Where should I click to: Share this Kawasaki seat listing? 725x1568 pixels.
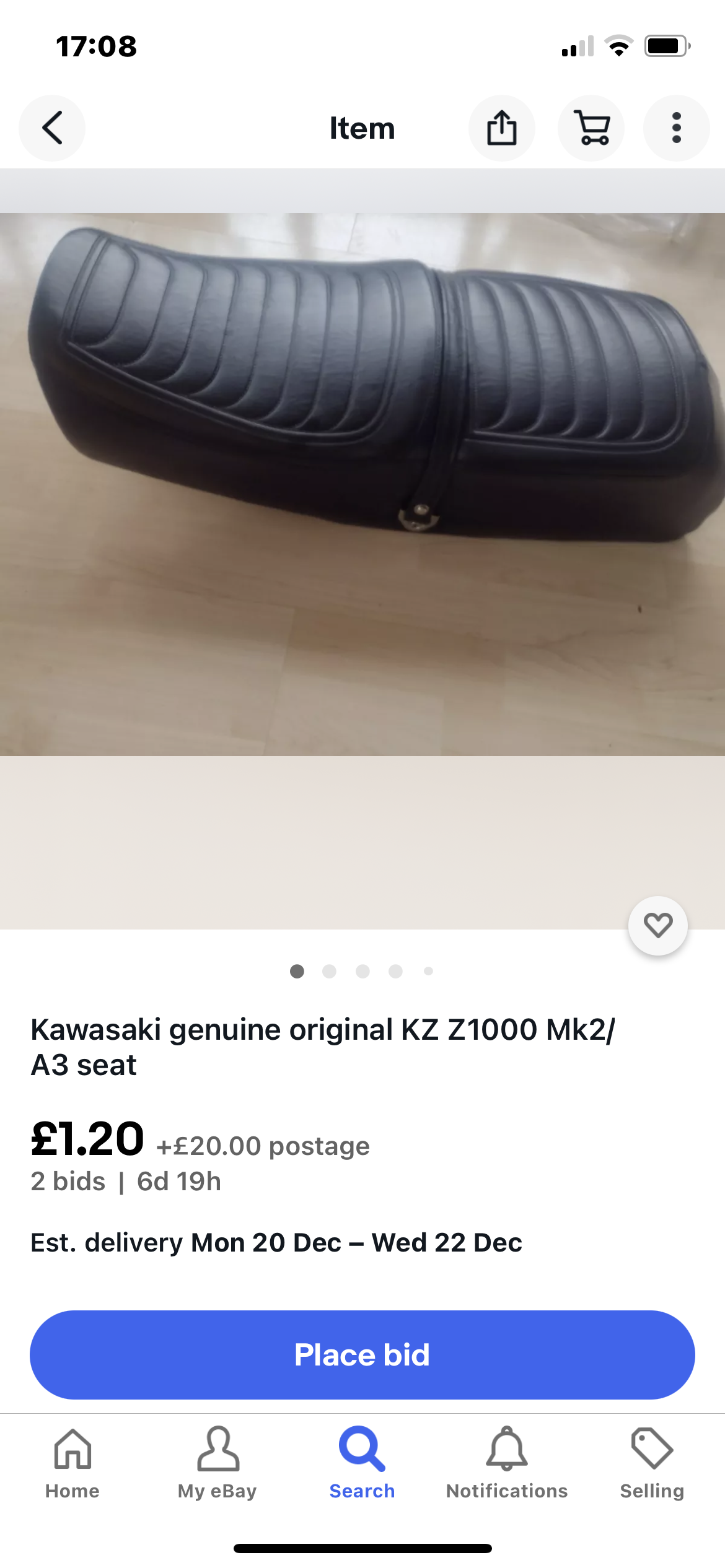pos(501,128)
